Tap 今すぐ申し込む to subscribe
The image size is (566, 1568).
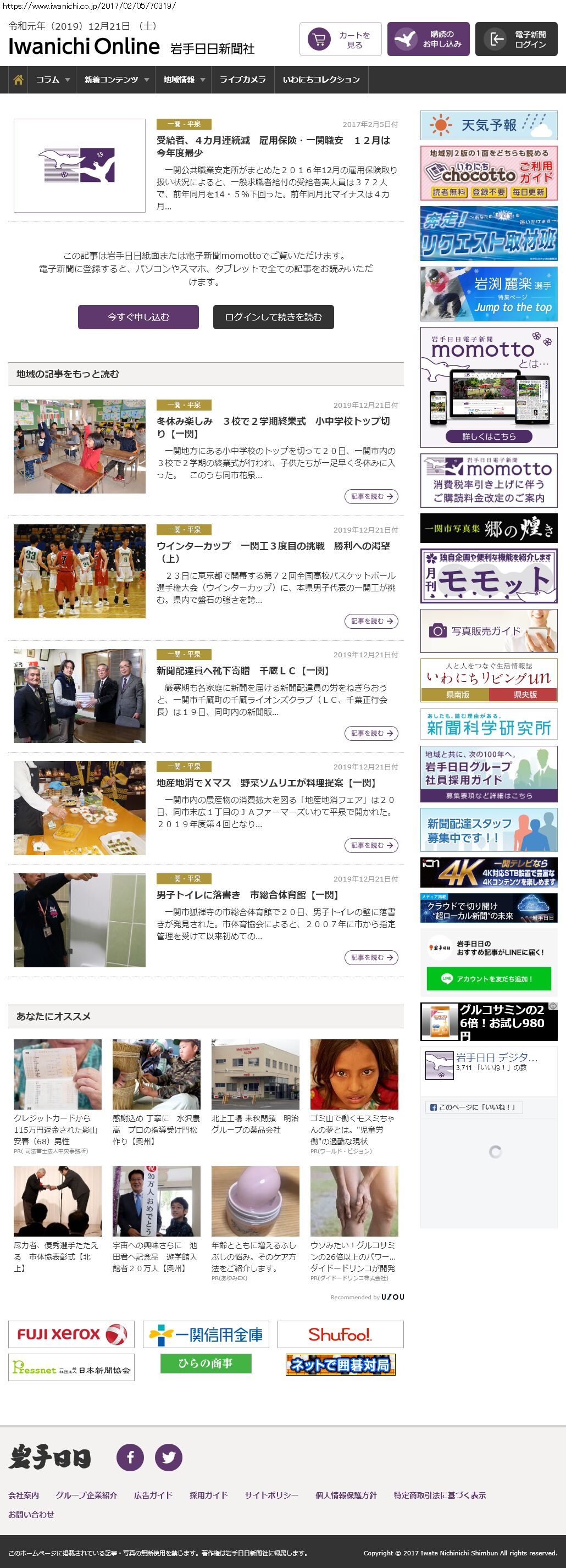[138, 317]
